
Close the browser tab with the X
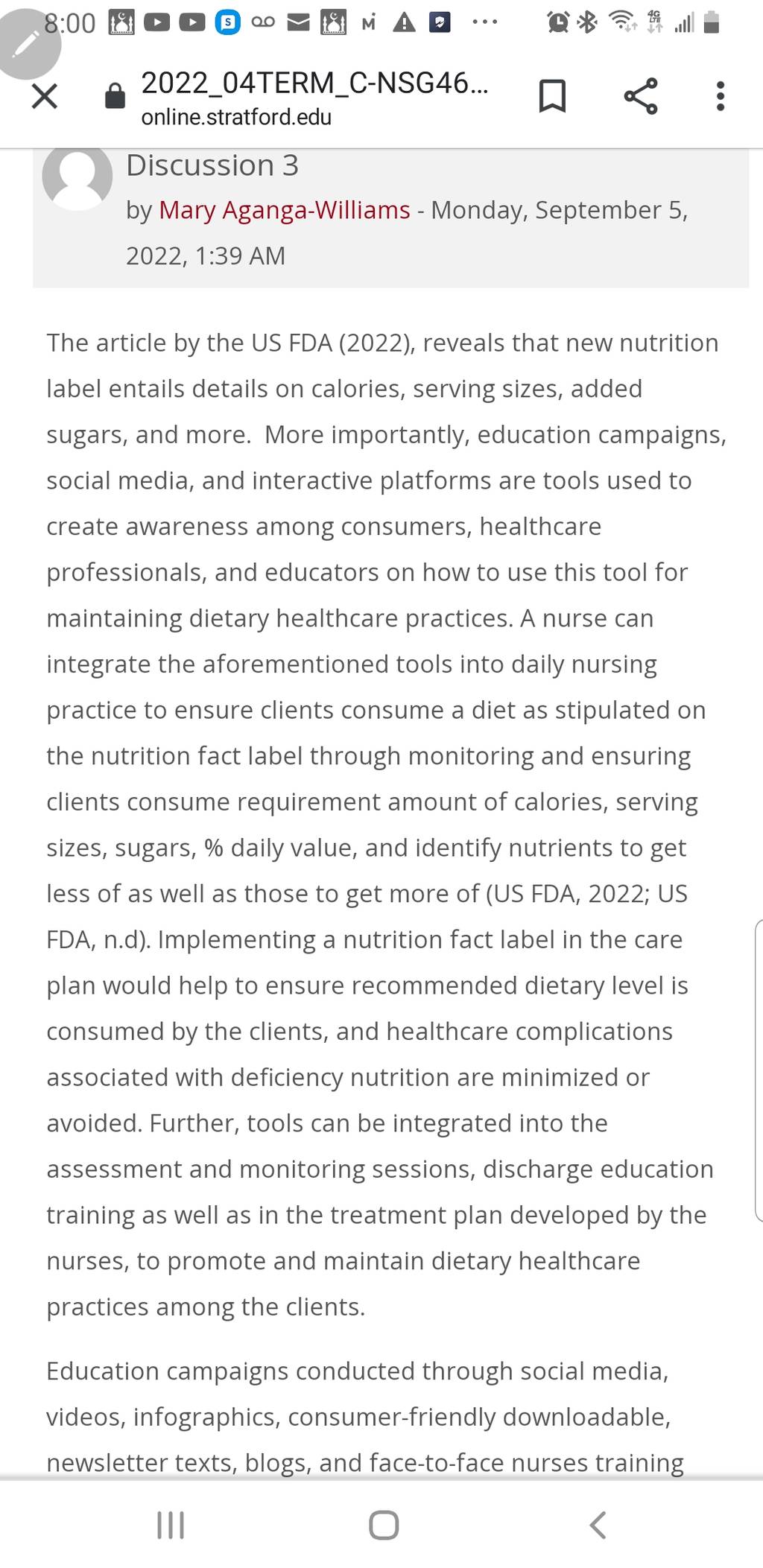pos(45,96)
